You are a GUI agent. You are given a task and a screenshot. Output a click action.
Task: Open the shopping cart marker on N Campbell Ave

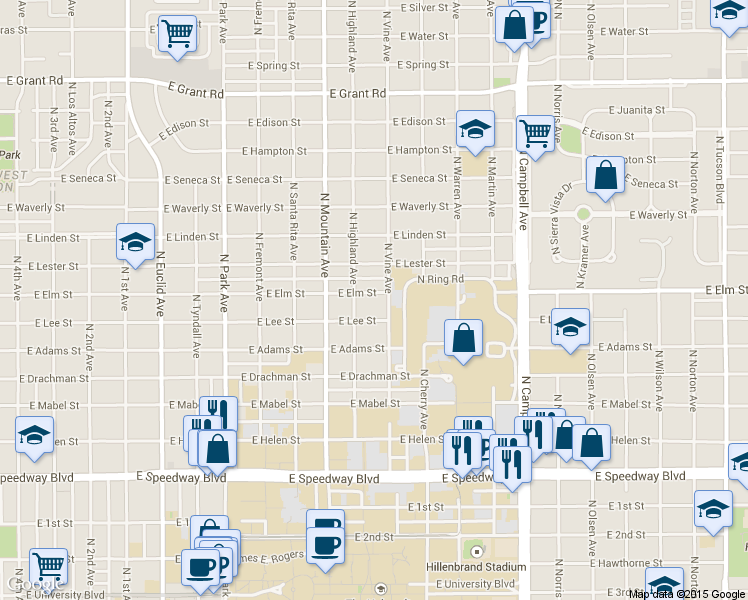(536, 133)
